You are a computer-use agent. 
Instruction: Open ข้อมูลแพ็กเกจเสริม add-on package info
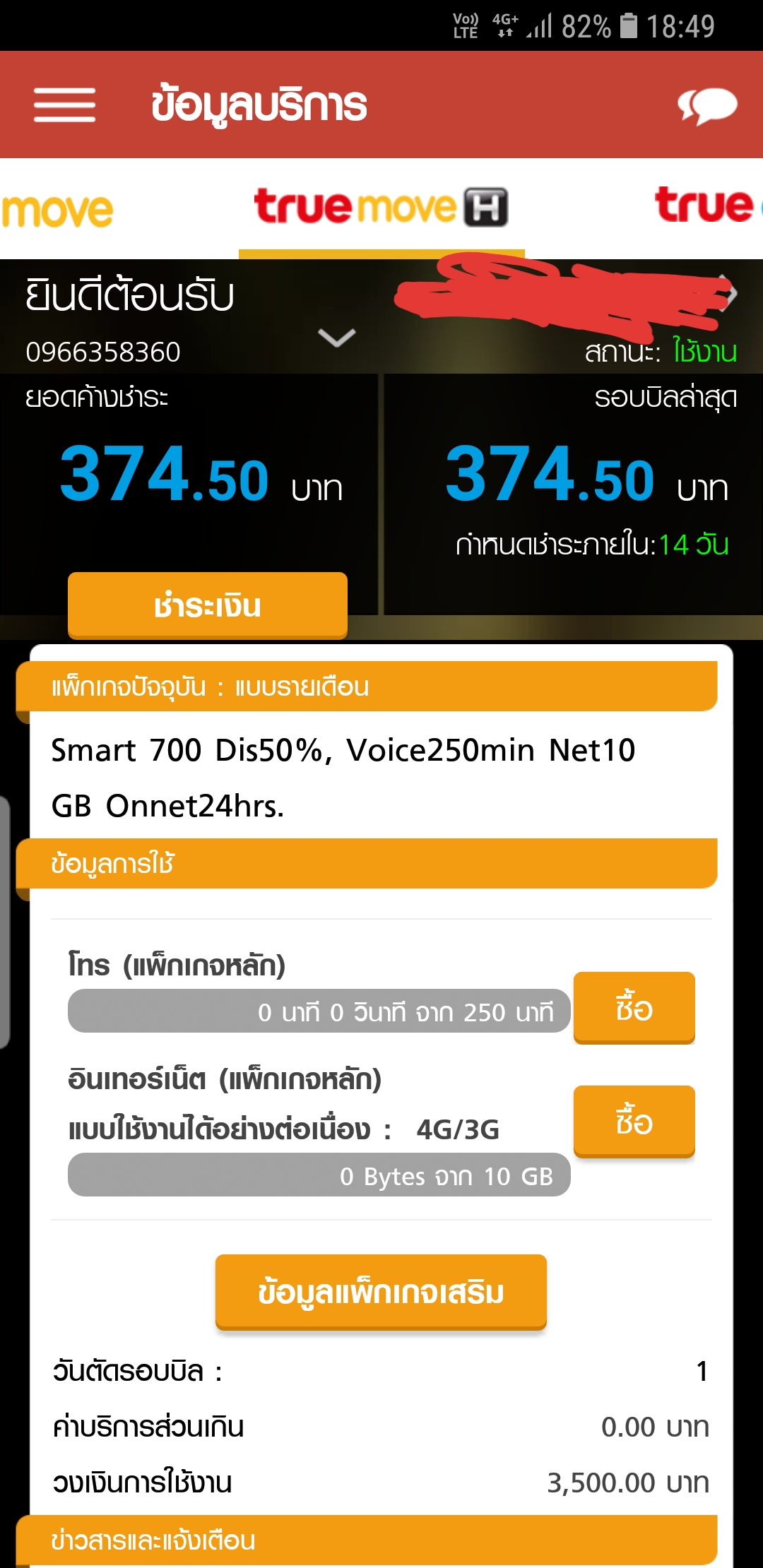[x=381, y=1292]
